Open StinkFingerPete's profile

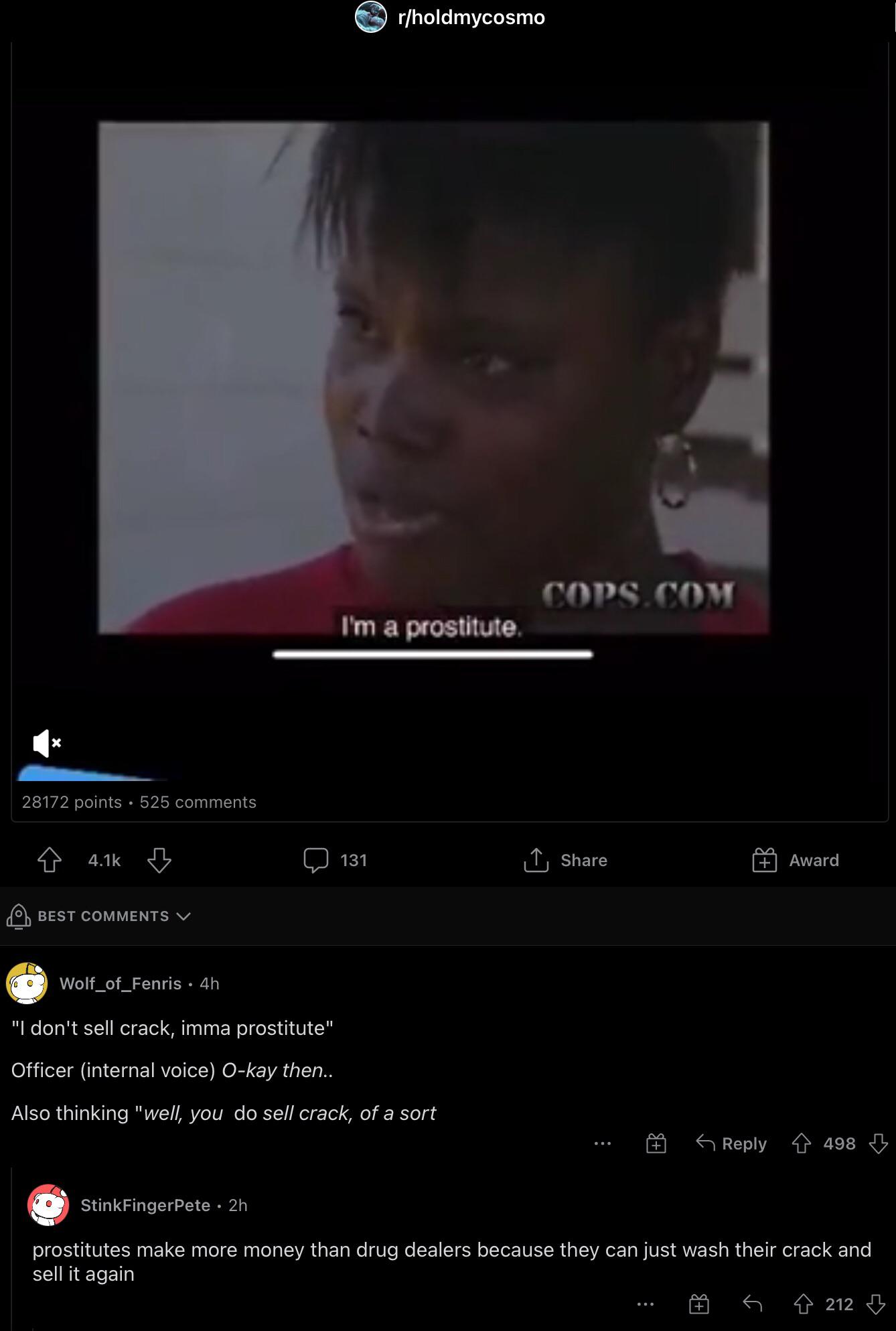tap(145, 1205)
